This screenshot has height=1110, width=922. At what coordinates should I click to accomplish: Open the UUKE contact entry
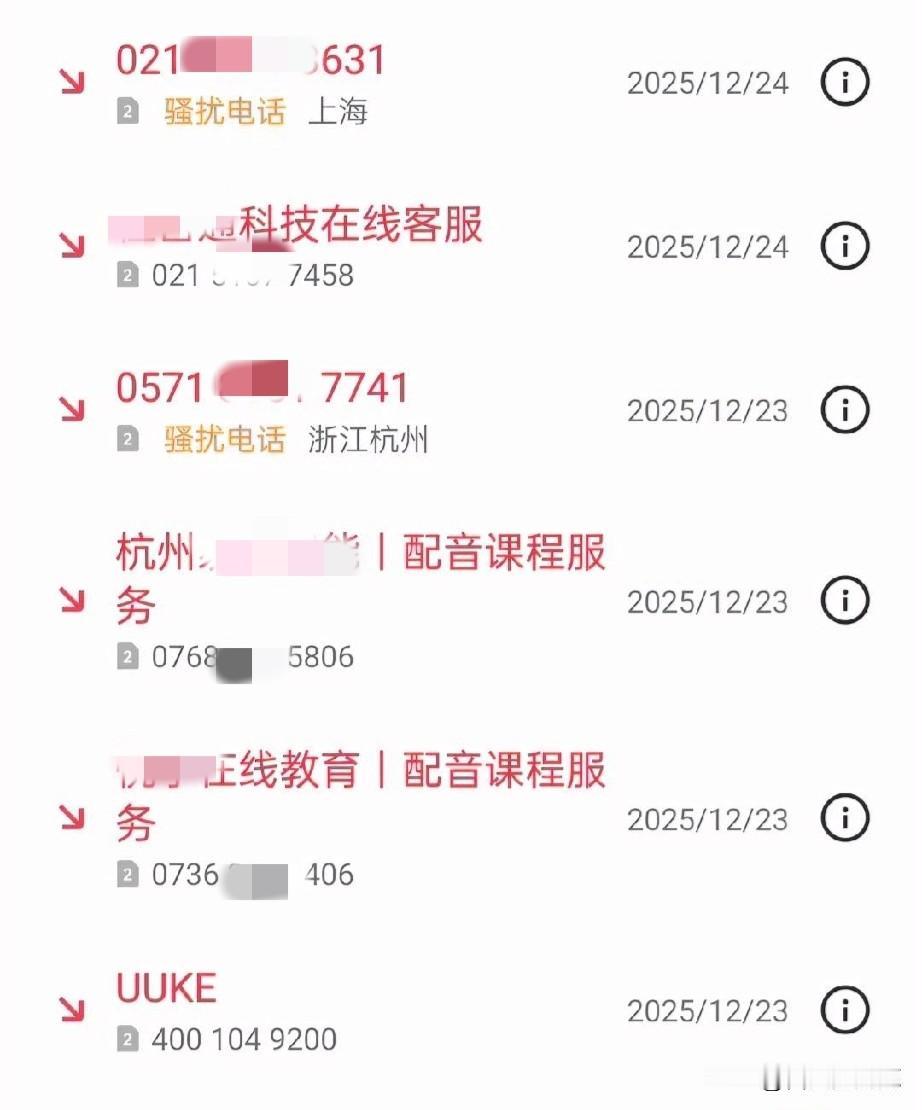[x=166, y=987]
